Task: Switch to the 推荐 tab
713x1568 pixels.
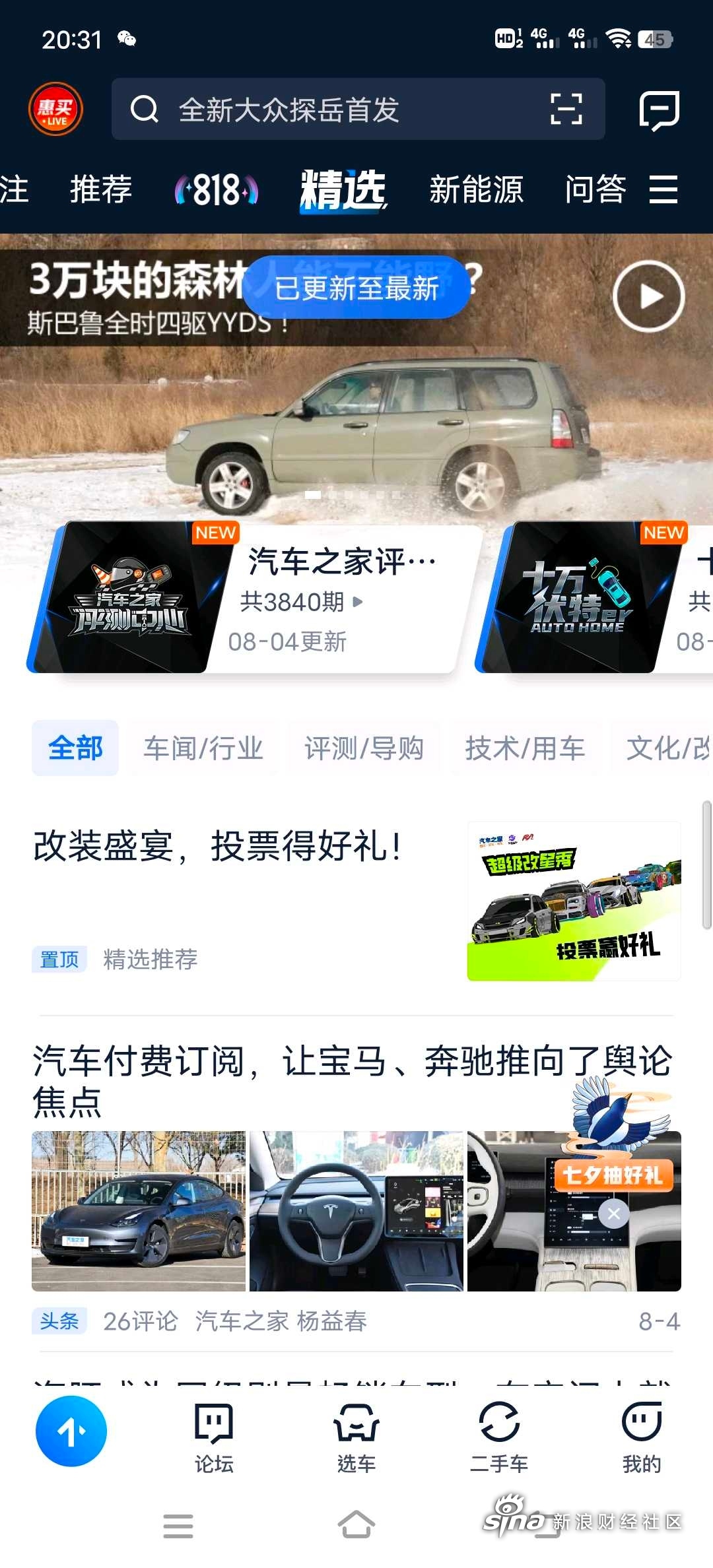Action: 101,190
